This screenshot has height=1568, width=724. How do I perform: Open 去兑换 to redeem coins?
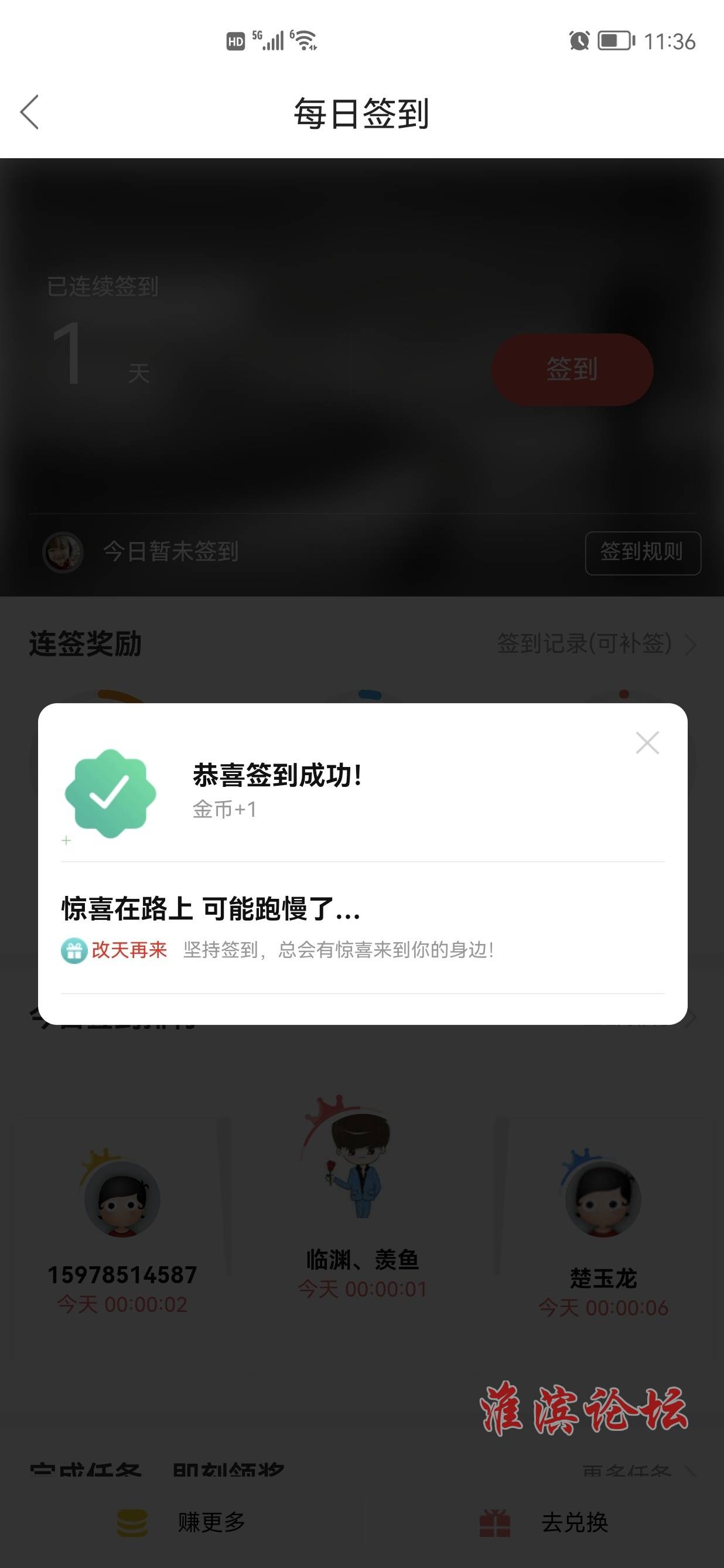pyautogui.click(x=544, y=1522)
